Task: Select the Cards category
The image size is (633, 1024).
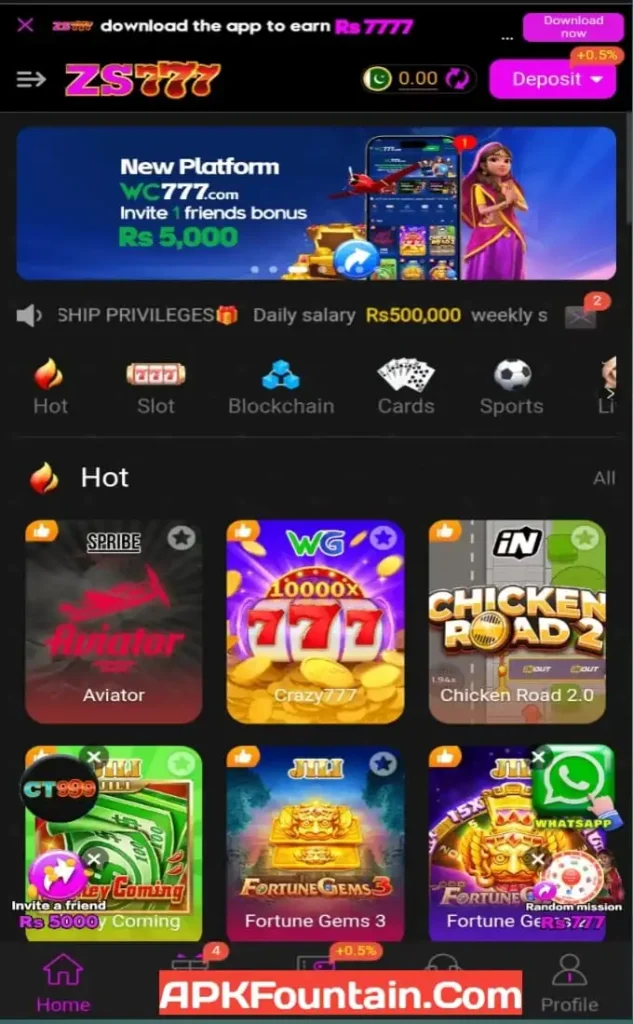Action: pyautogui.click(x=406, y=388)
